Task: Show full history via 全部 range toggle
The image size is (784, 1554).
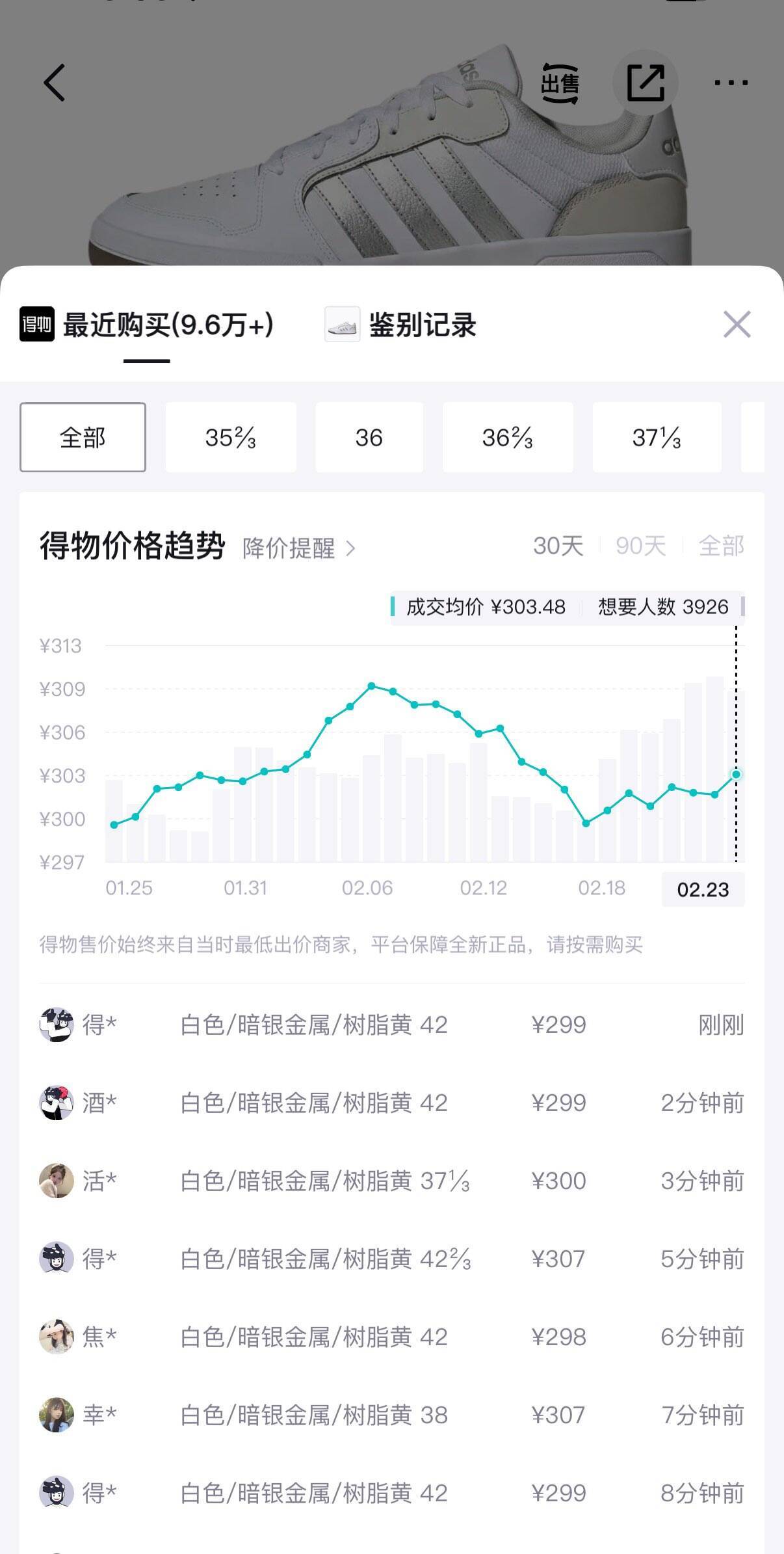Action: pyautogui.click(x=720, y=548)
